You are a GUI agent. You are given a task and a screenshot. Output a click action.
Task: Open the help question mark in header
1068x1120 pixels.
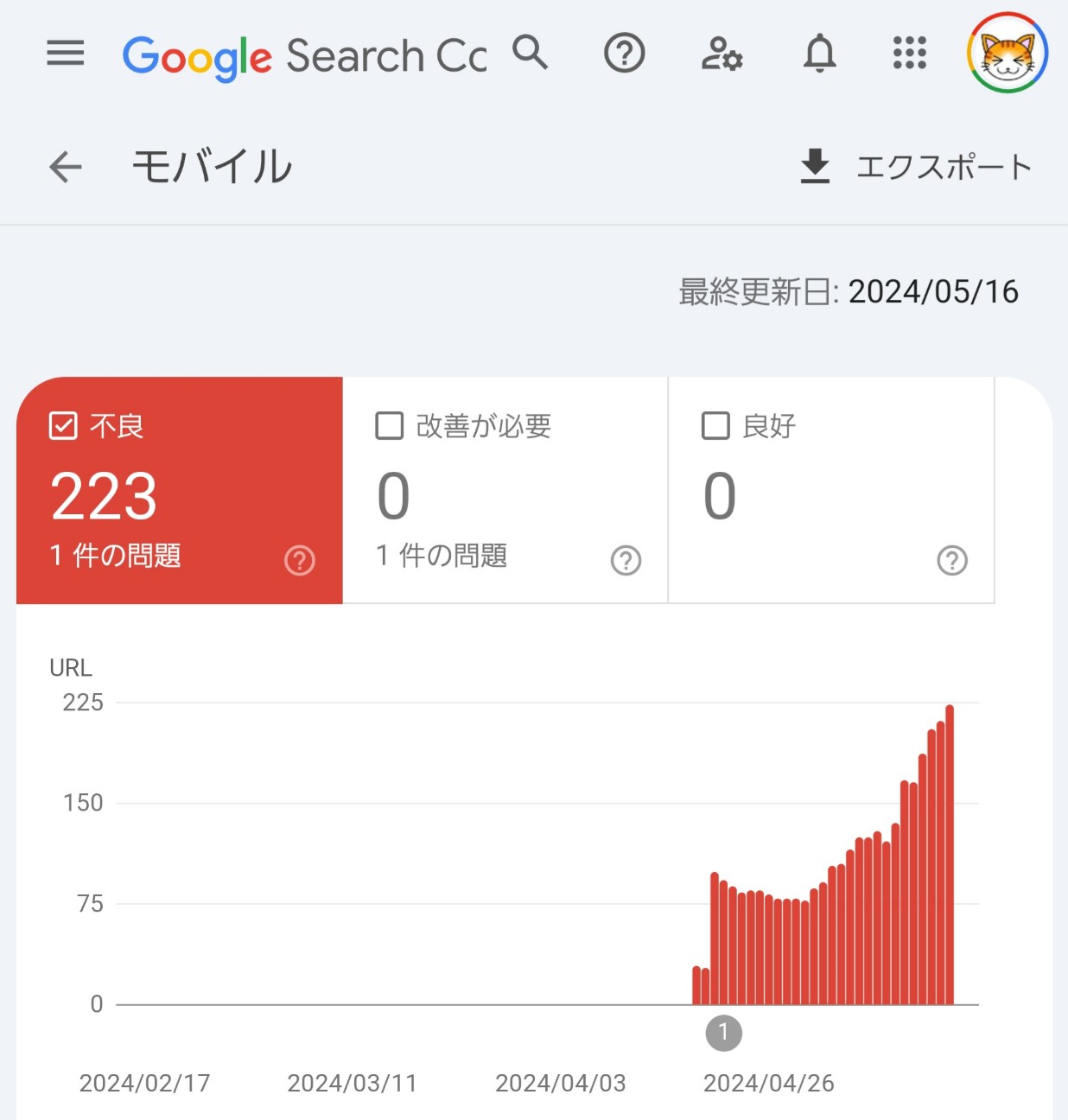pos(624,54)
